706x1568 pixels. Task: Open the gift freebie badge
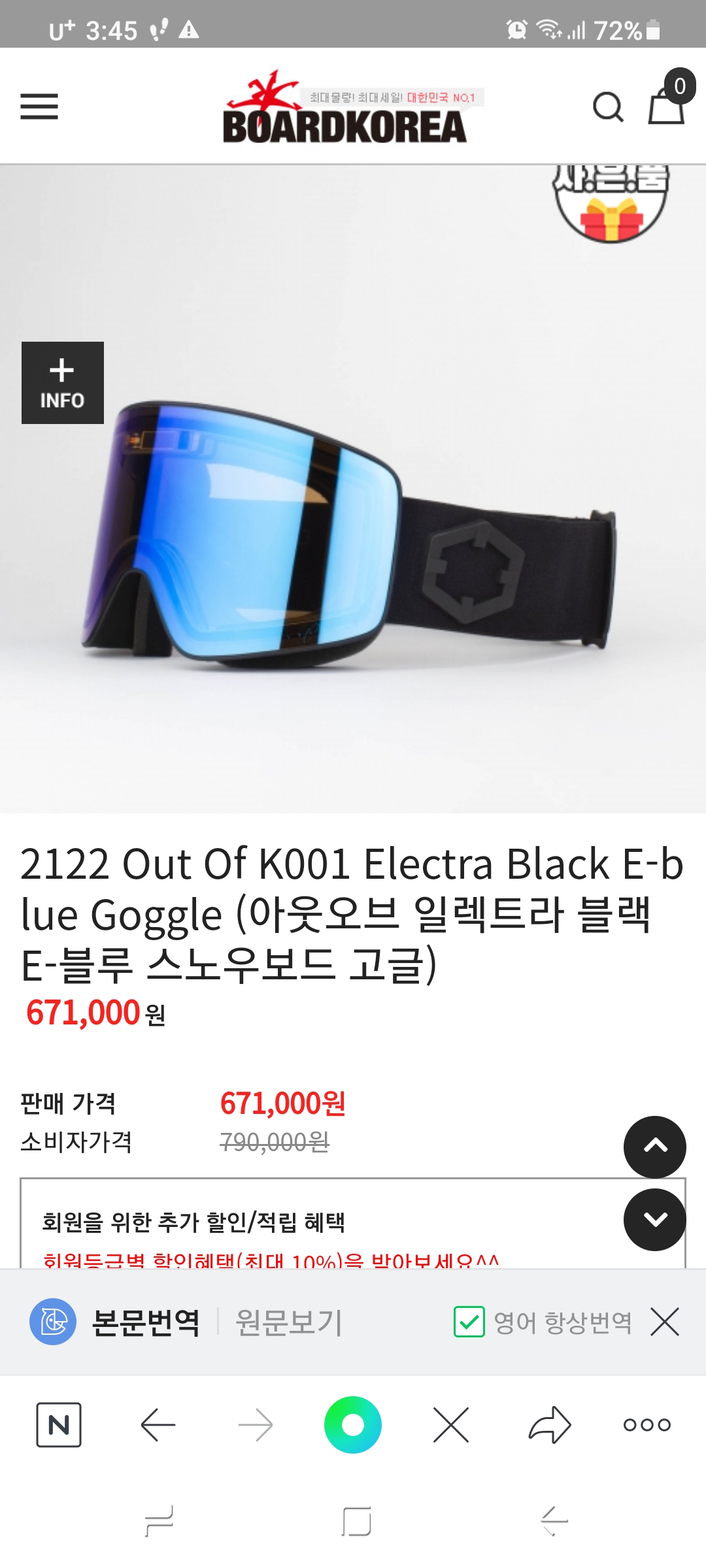(611, 203)
